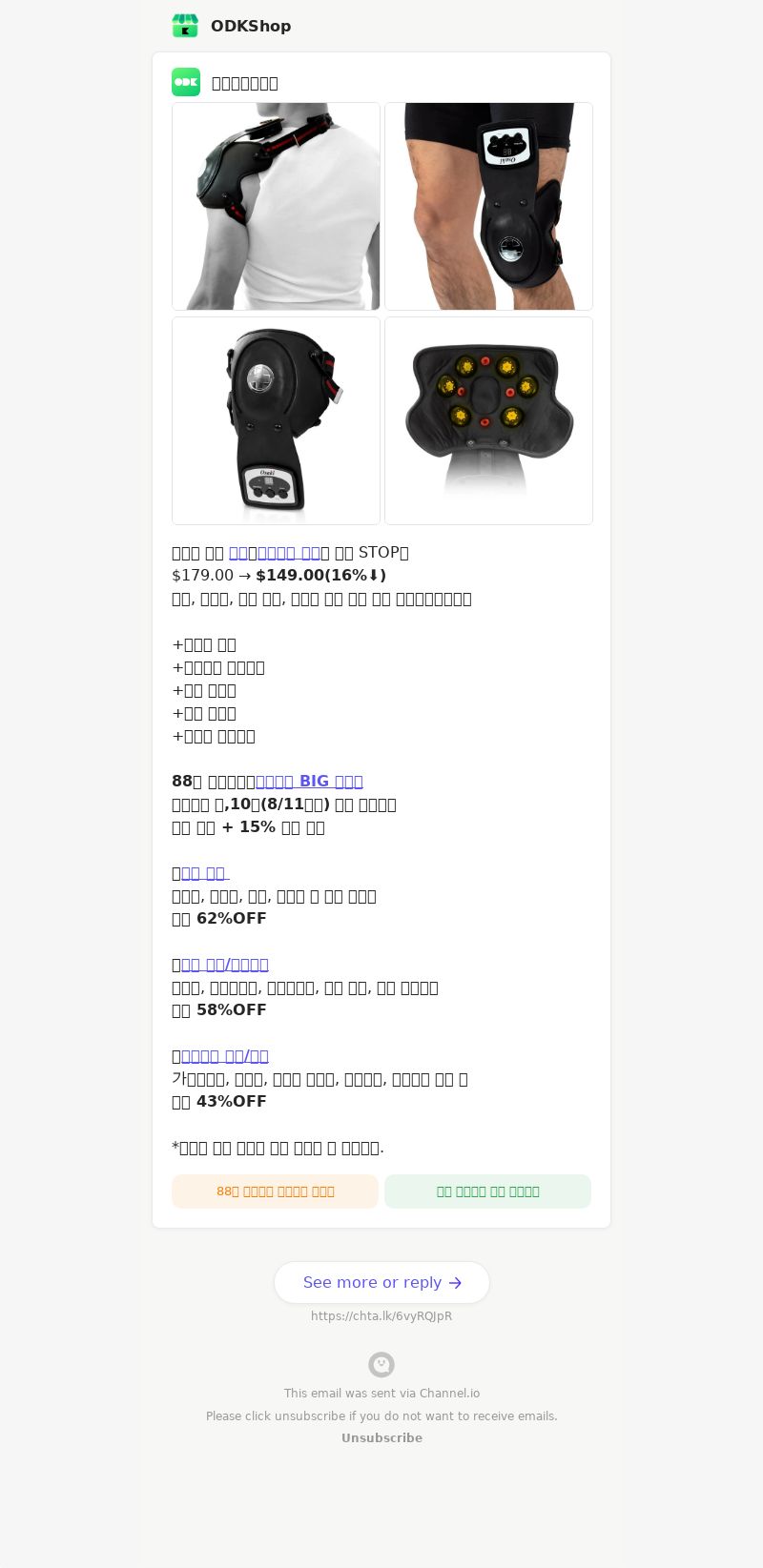Image resolution: width=763 pixels, height=1568 pixels.
Task: Open the underlined BIG sale link
Action: pos(309,782)
